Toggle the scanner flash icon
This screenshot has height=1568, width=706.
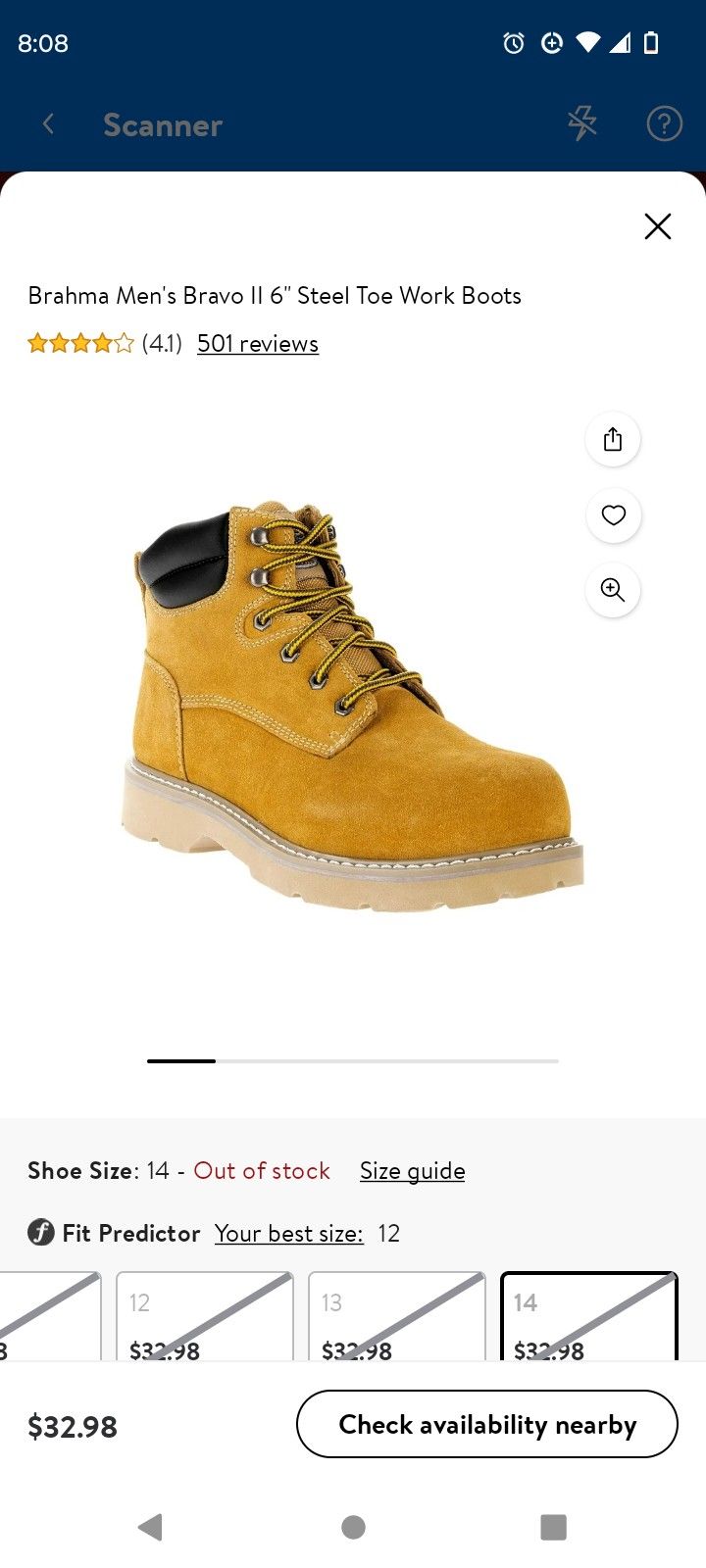coord(582,123)
